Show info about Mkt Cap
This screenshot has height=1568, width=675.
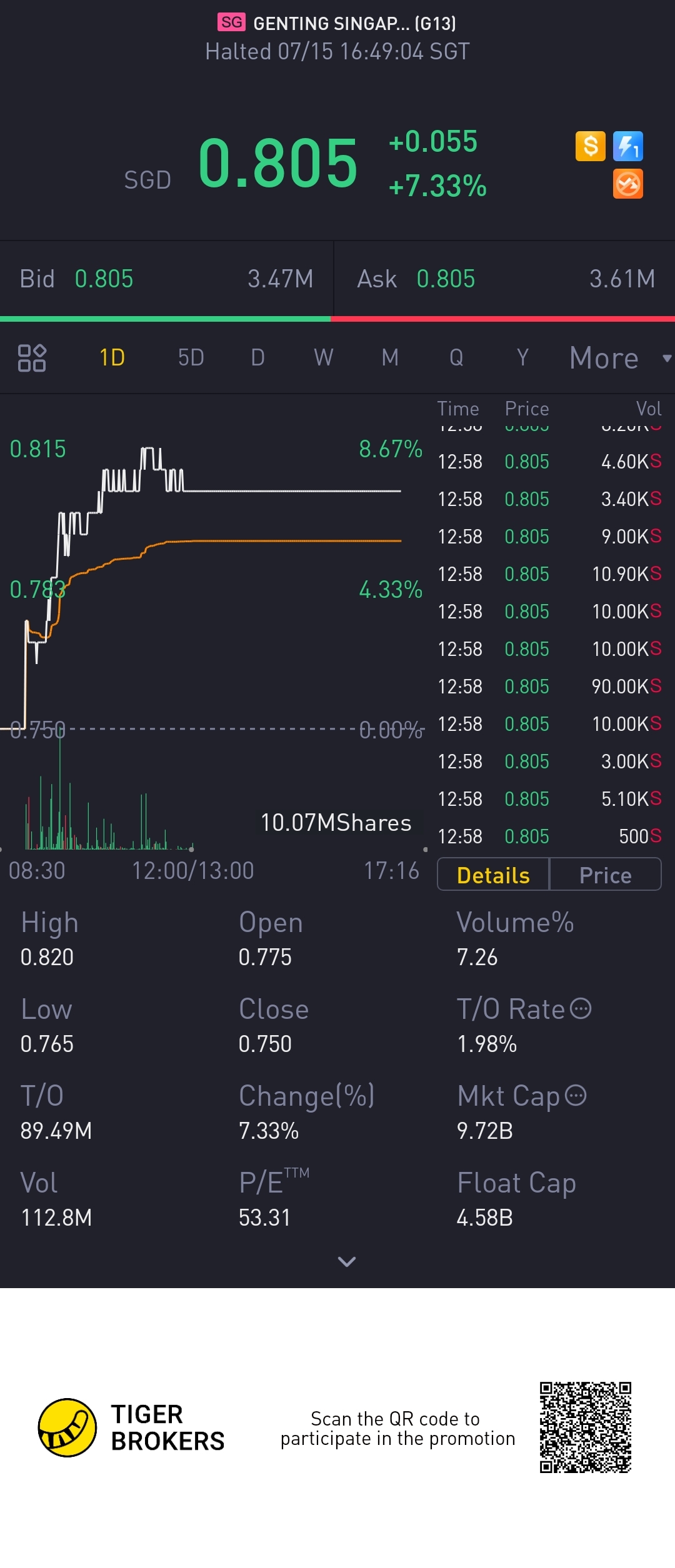[x=576, y=1095]
